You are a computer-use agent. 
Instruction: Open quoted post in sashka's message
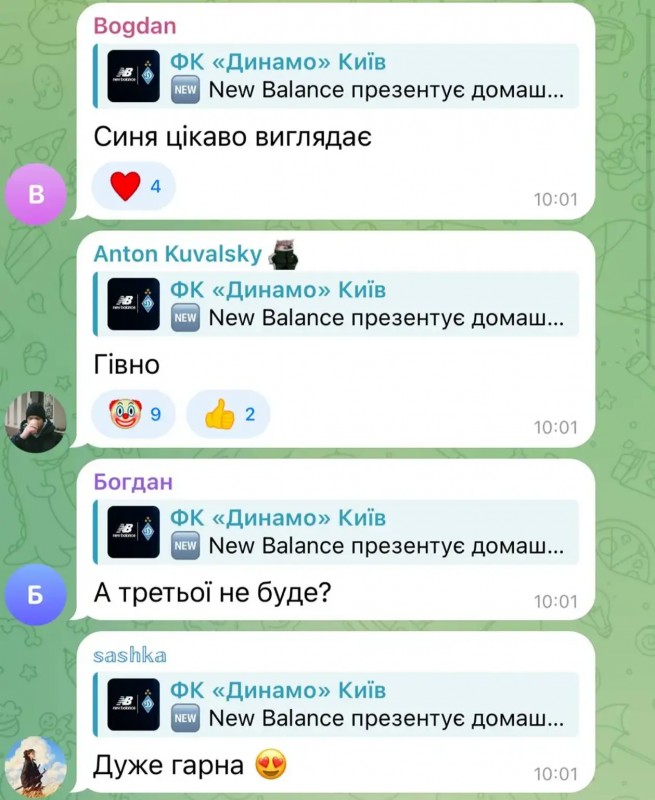pos(336,704)
